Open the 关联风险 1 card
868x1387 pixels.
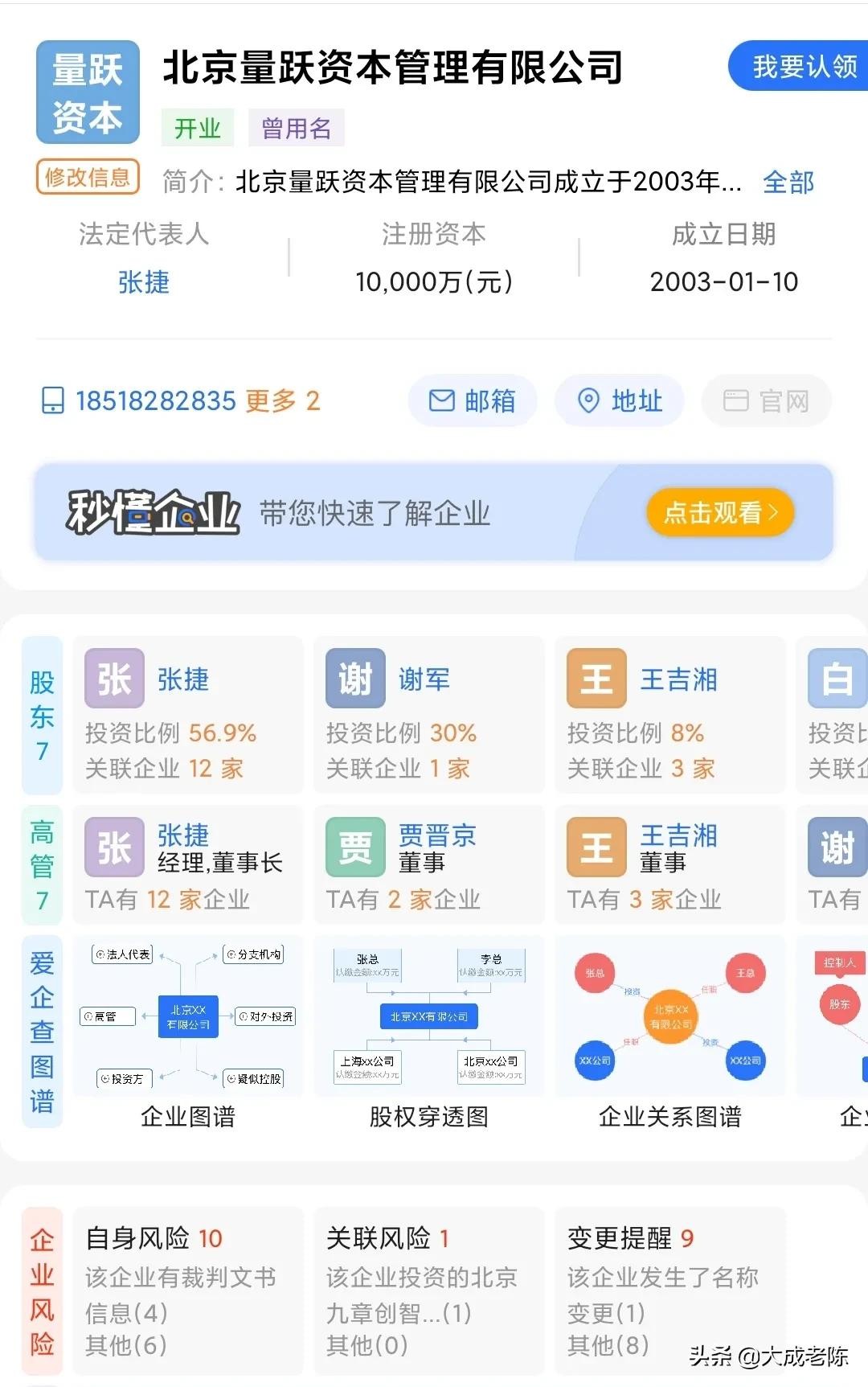click(x=428, y=1289)
